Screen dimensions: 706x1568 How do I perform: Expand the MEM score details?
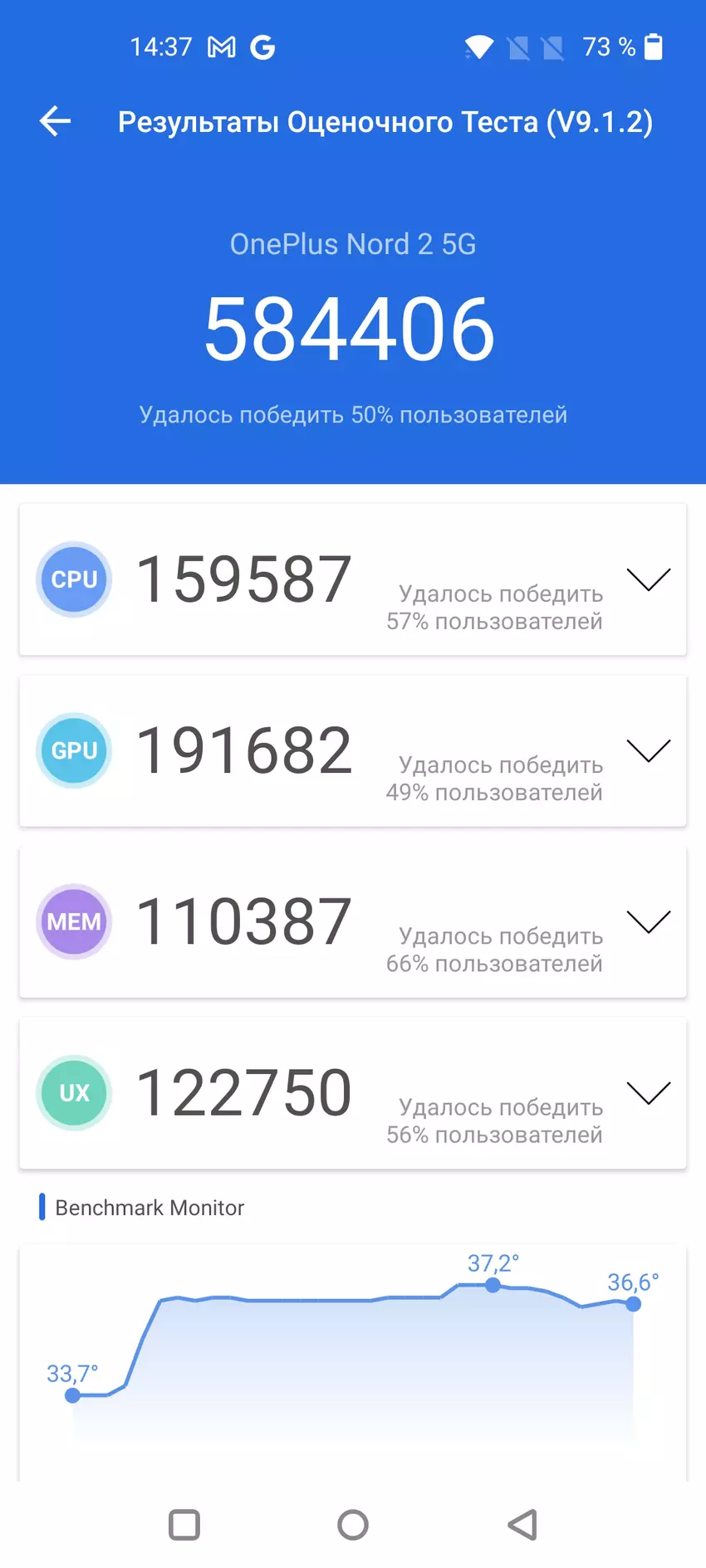(x=648, y=921)
